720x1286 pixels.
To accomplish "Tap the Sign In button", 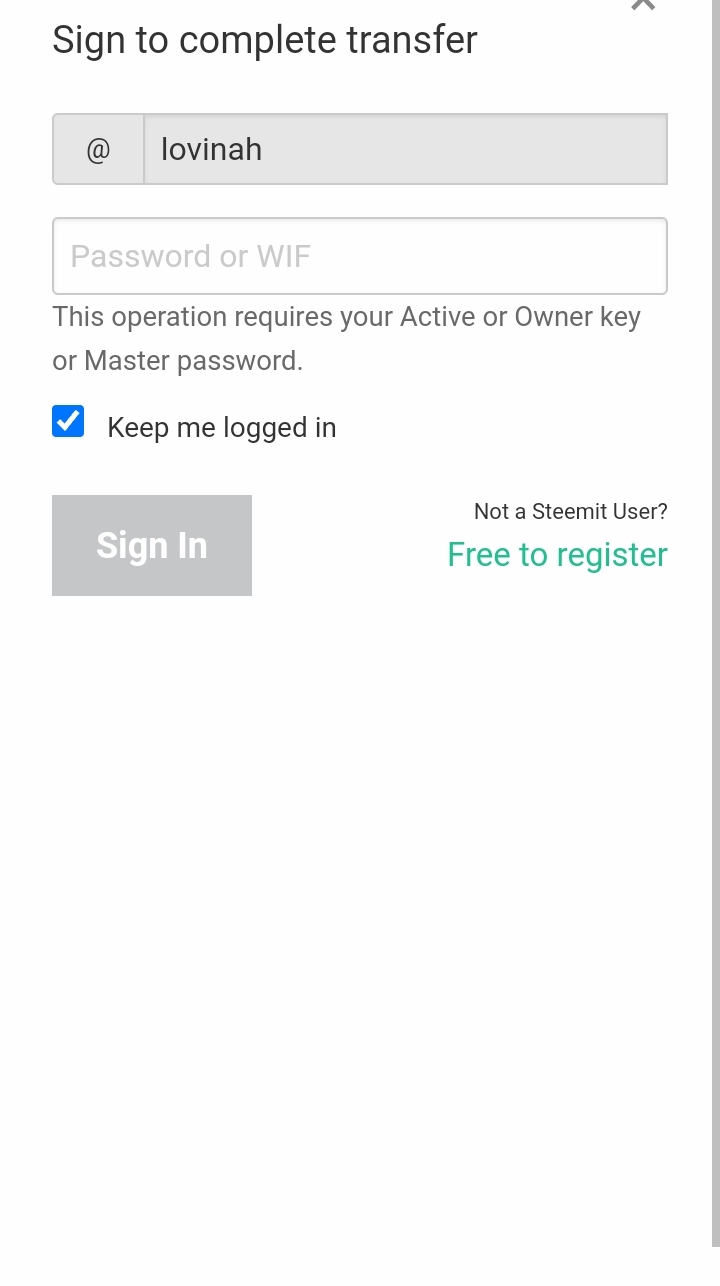I will [152, 545].
